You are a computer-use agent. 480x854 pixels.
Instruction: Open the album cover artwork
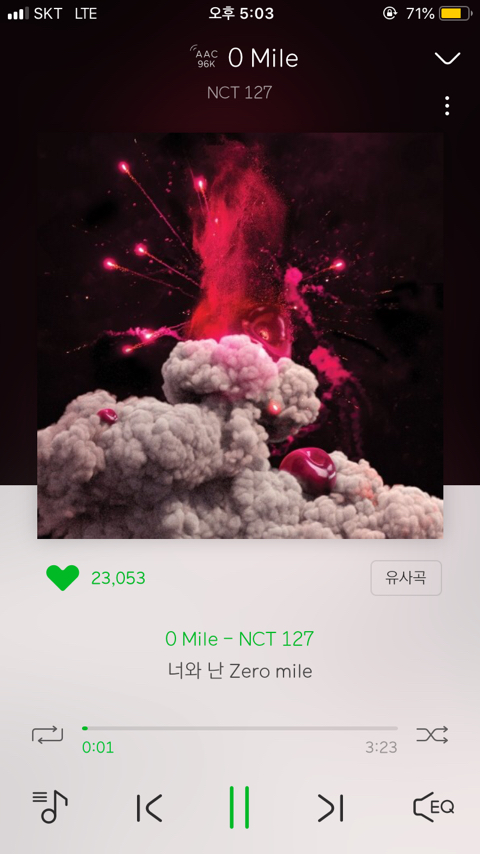[x=240, y=336]
